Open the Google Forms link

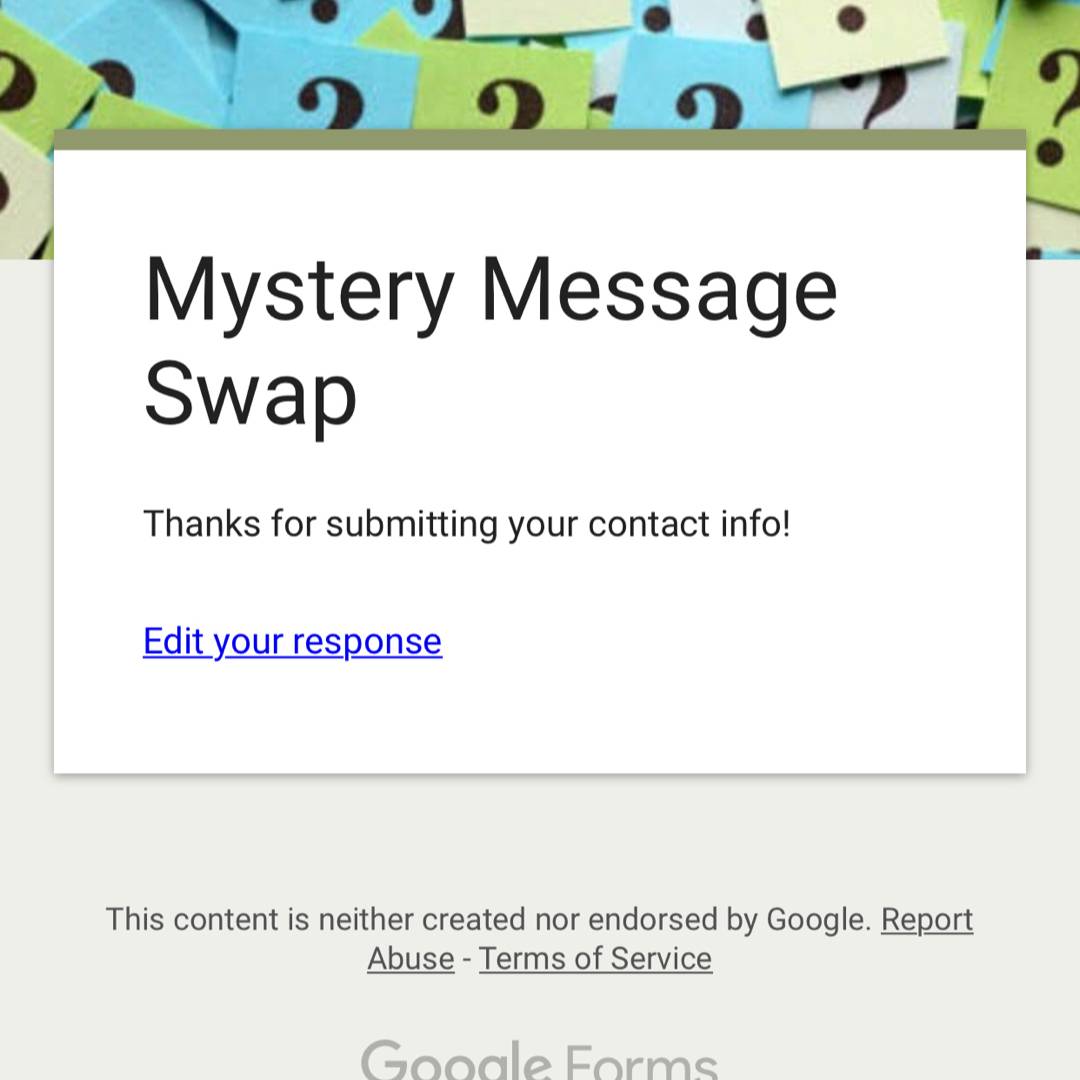[x=539, y=1062]
